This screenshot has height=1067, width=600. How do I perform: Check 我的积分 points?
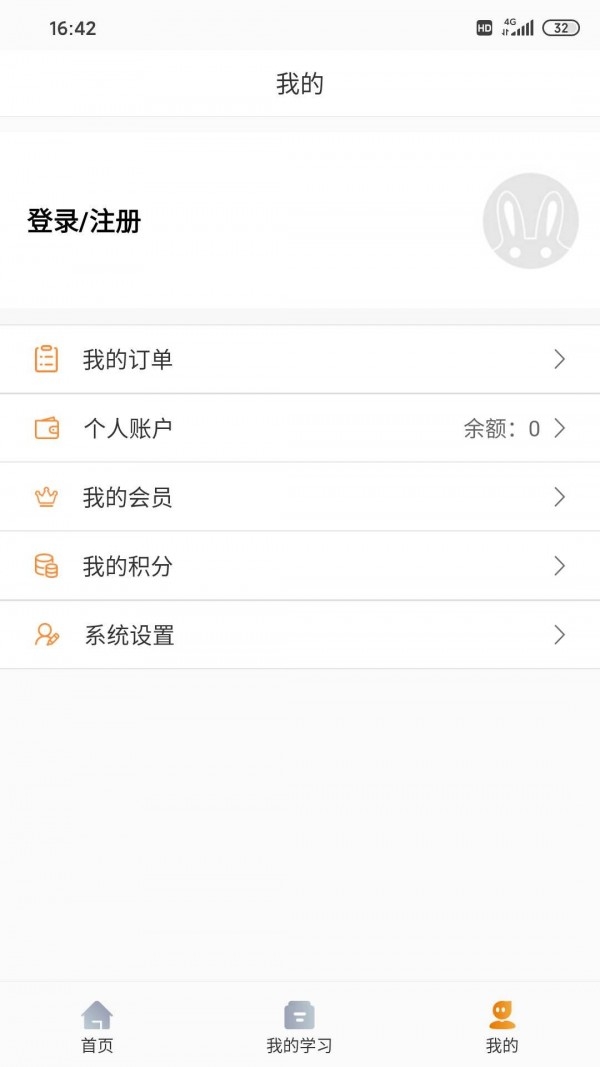click(x=300, y=566)
